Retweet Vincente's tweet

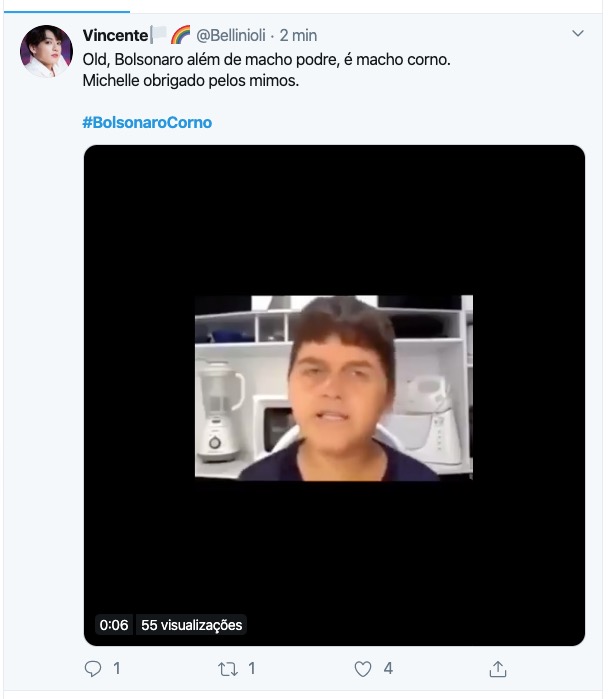[227, 668]
